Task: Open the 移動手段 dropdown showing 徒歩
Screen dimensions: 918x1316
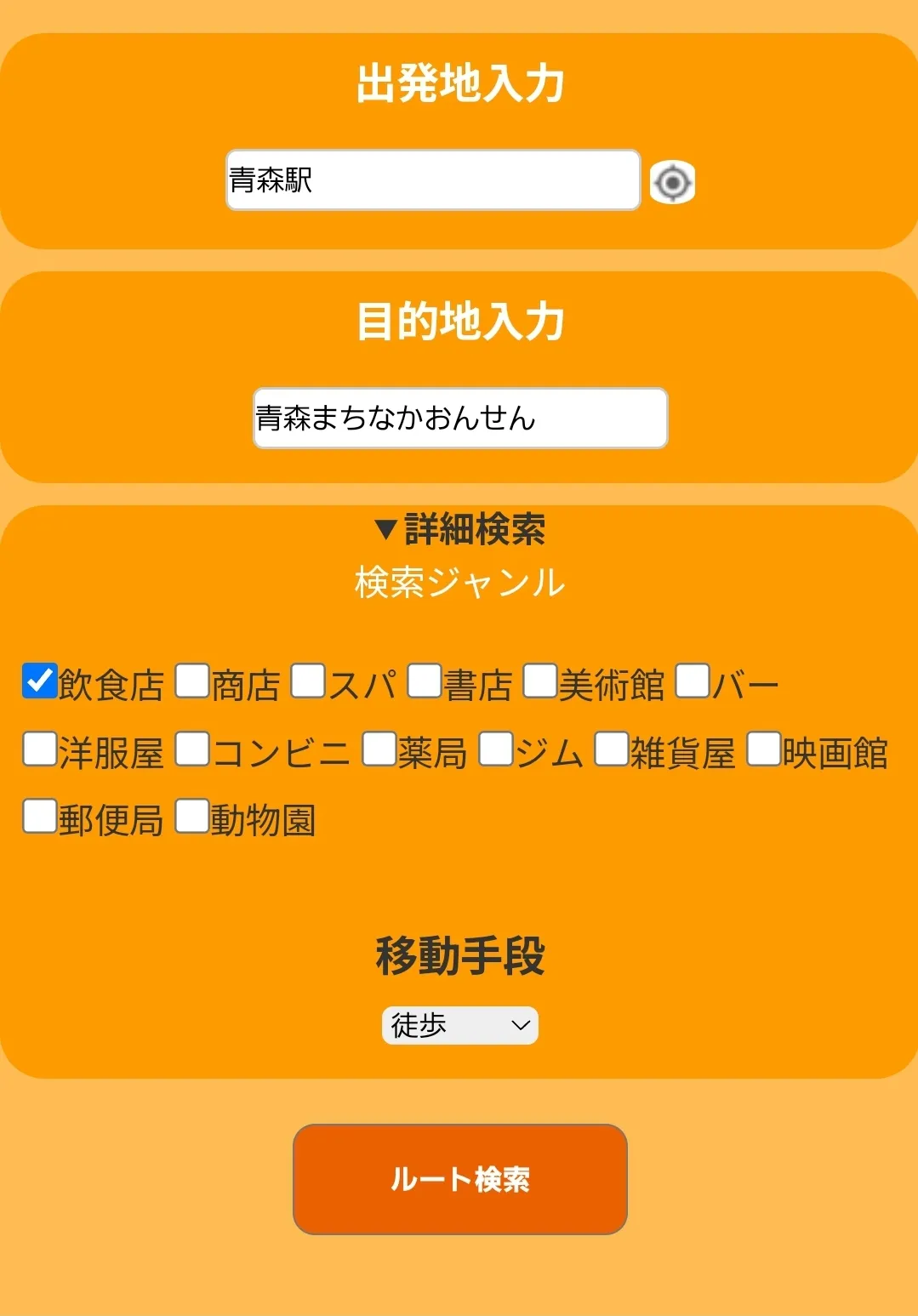Action: click(x=459, y=1026)
